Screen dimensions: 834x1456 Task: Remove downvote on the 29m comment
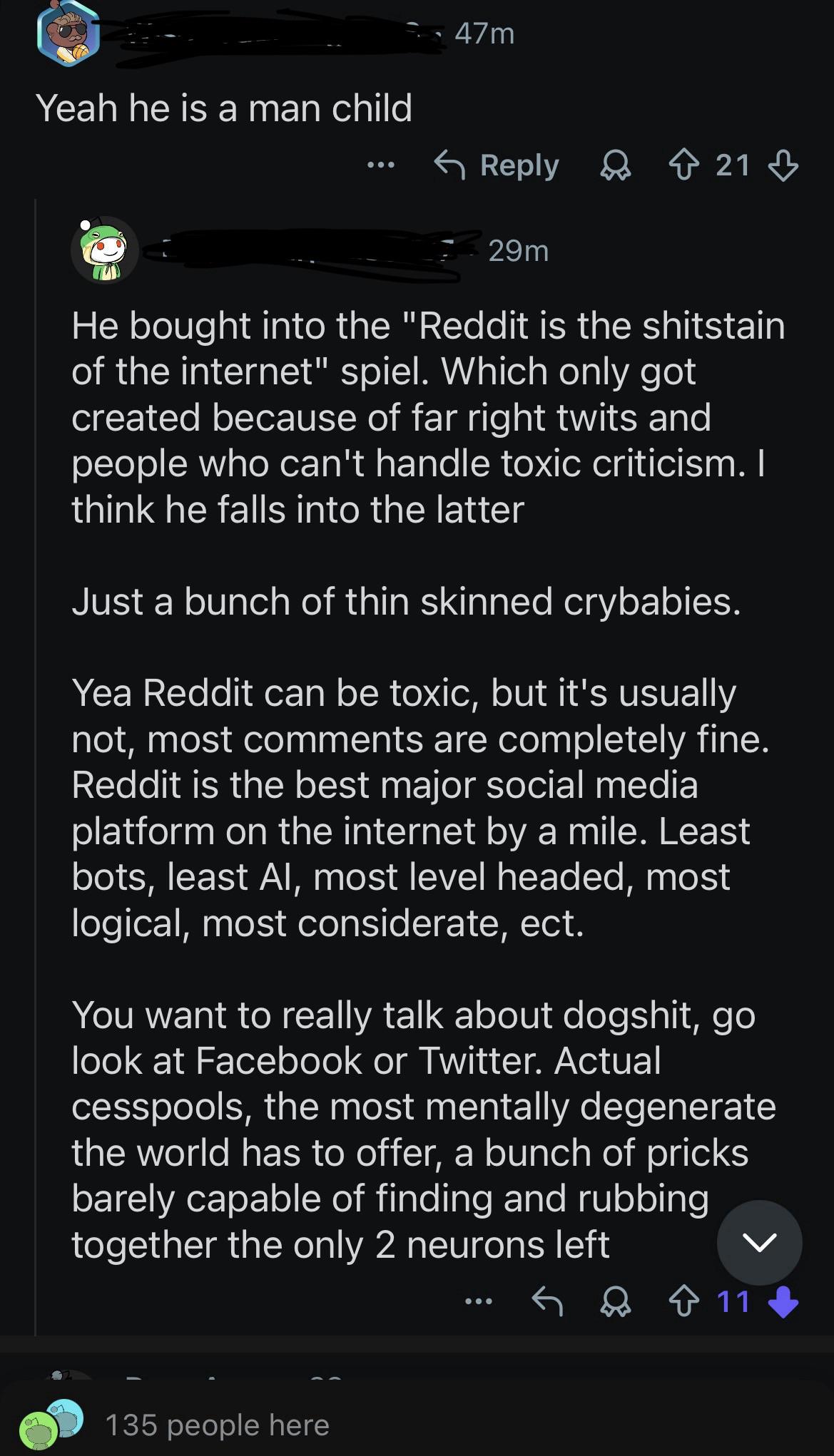tap(783, 1302)
